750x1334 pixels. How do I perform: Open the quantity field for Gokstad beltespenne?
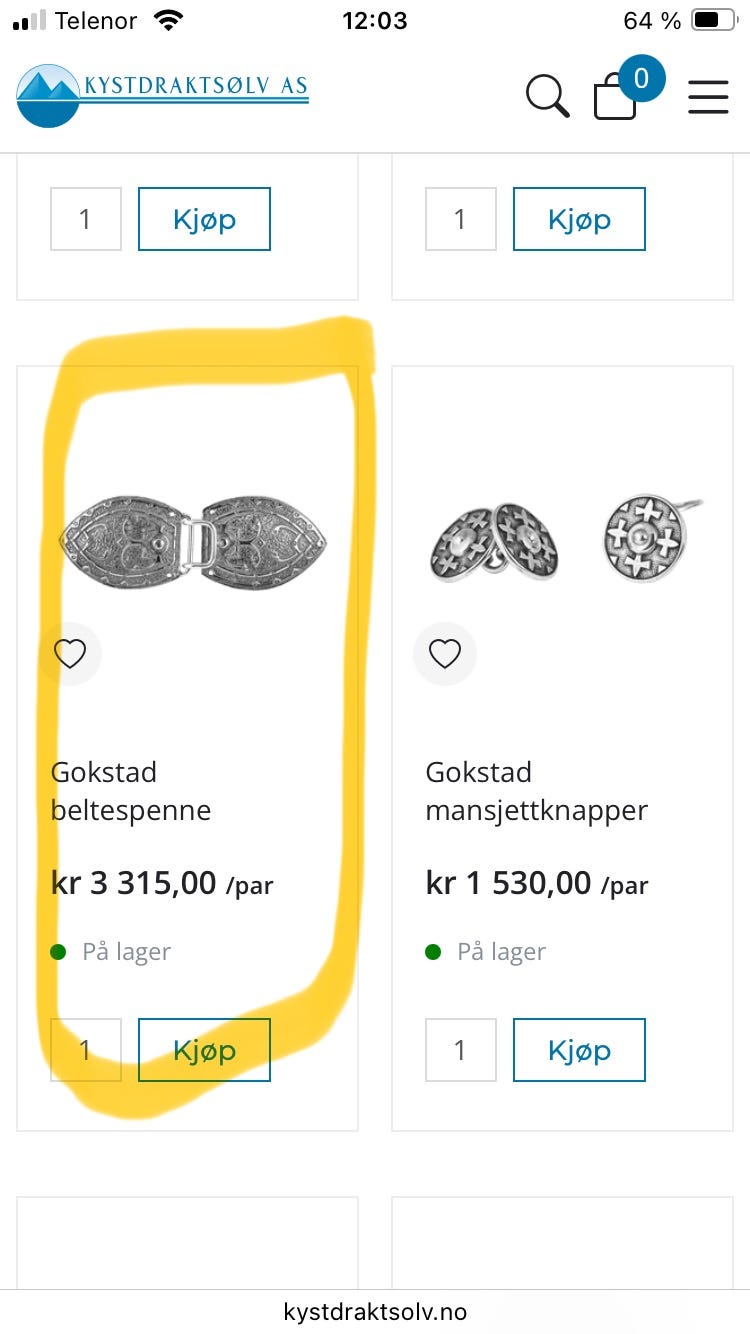(85, 1049)
